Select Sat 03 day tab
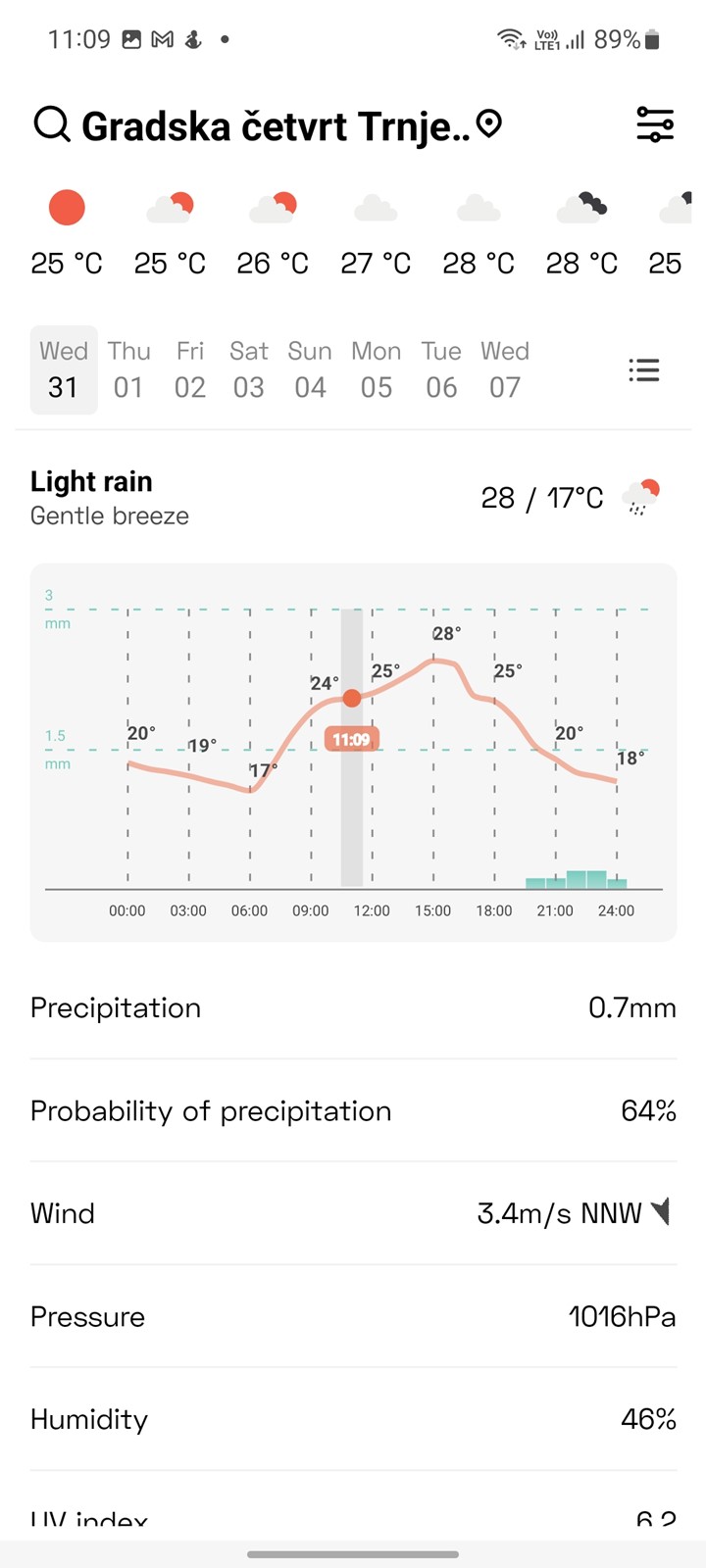706x1568 pixels. pyautogui.click(x=249, y=369)
